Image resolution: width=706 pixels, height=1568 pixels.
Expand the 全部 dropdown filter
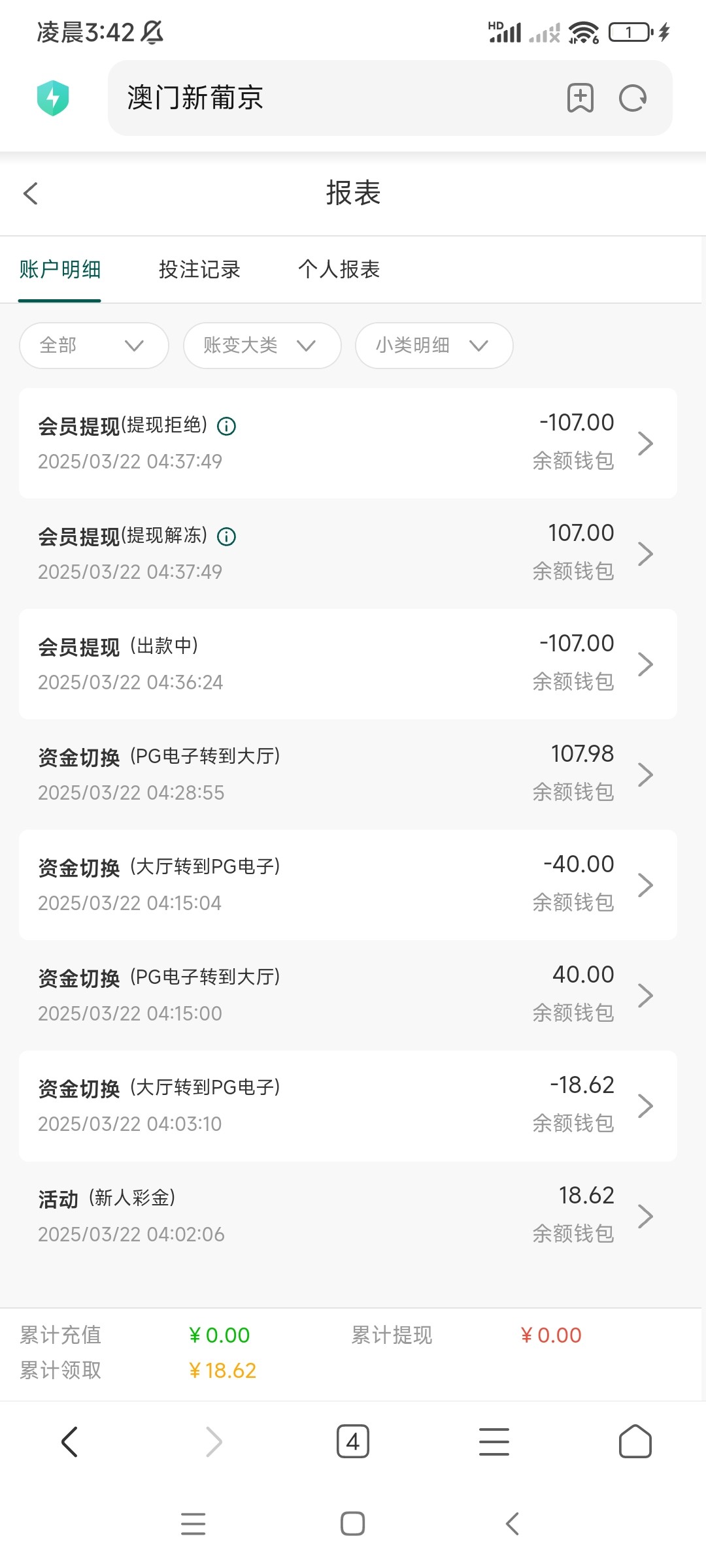[x=94, y=345]
